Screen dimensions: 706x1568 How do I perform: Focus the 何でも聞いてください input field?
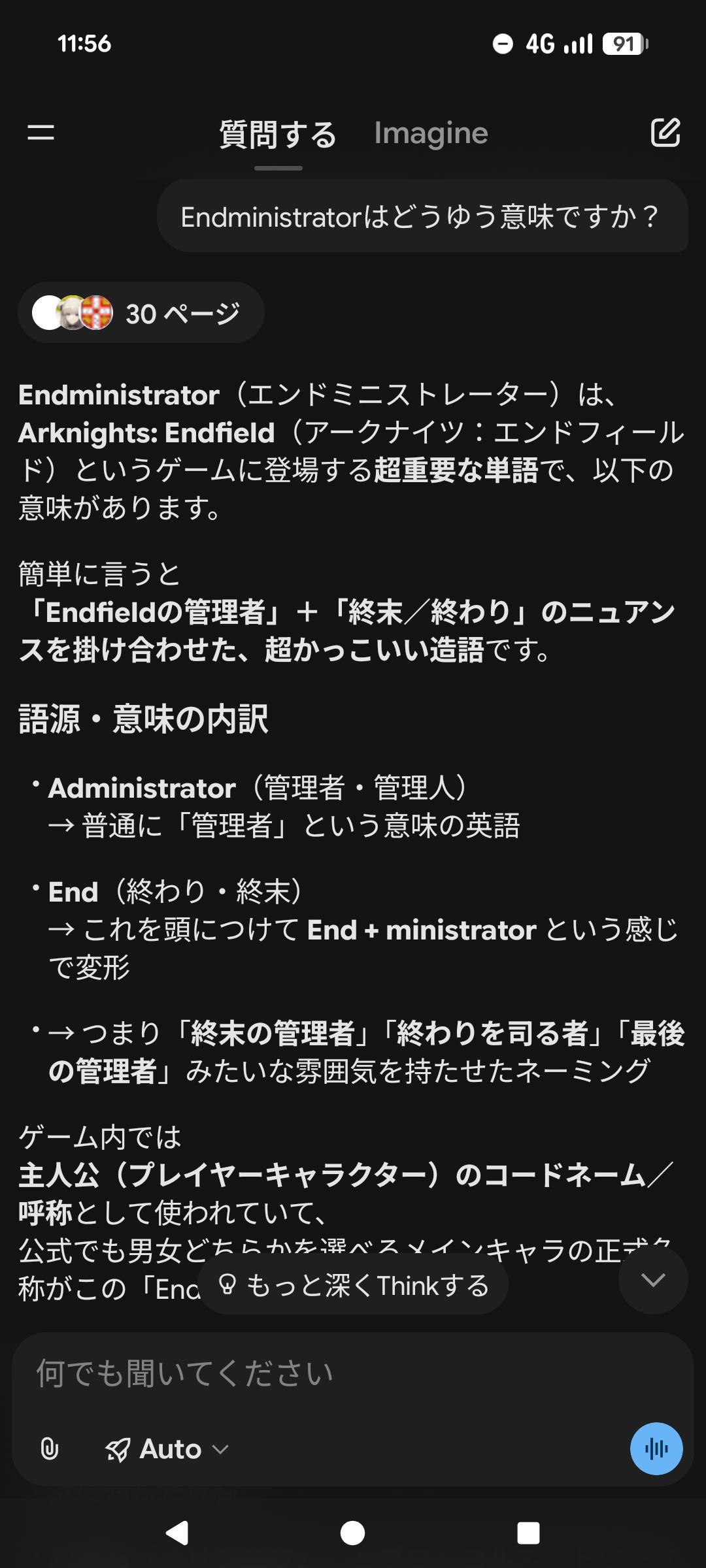[327, 1373]
